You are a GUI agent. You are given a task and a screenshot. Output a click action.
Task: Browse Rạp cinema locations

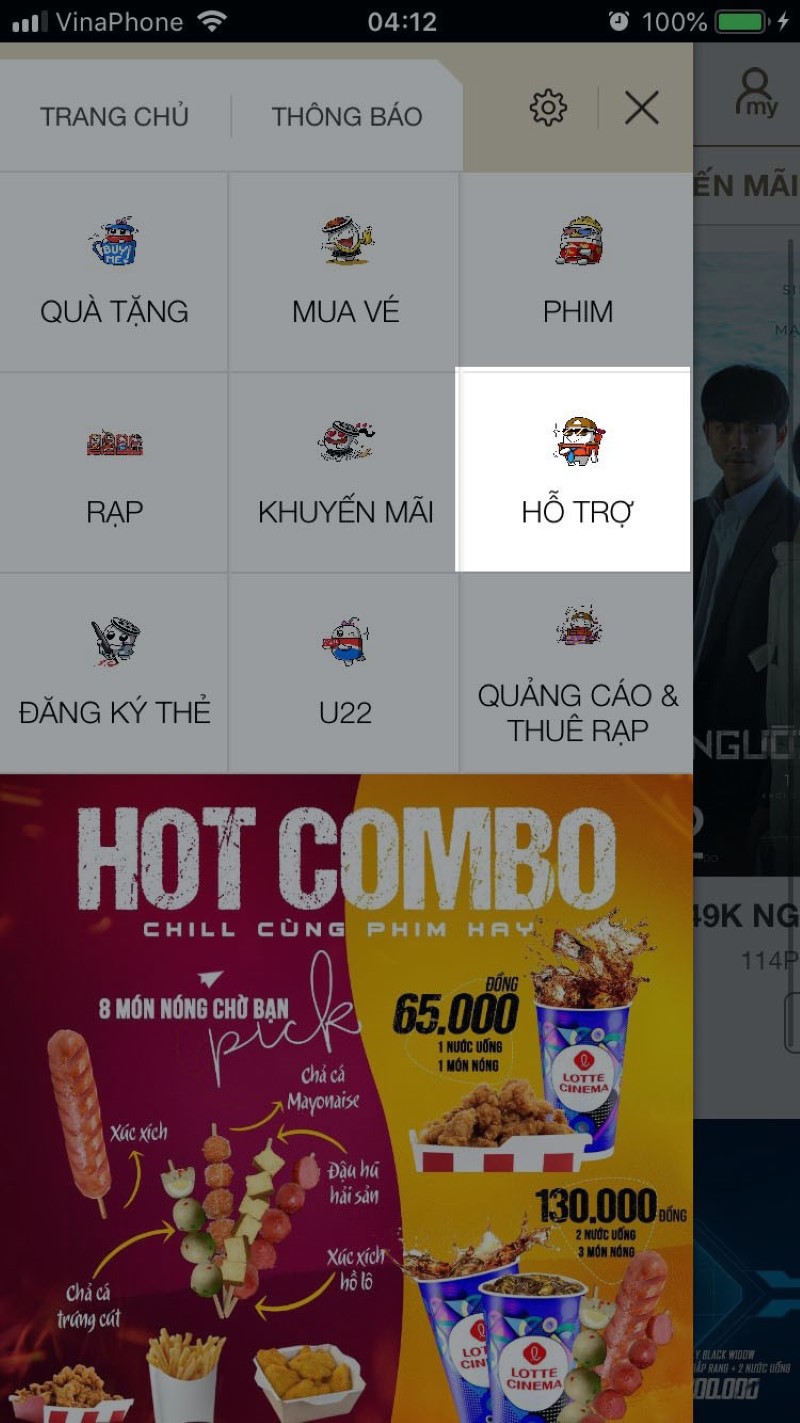(x=114, y=472)
